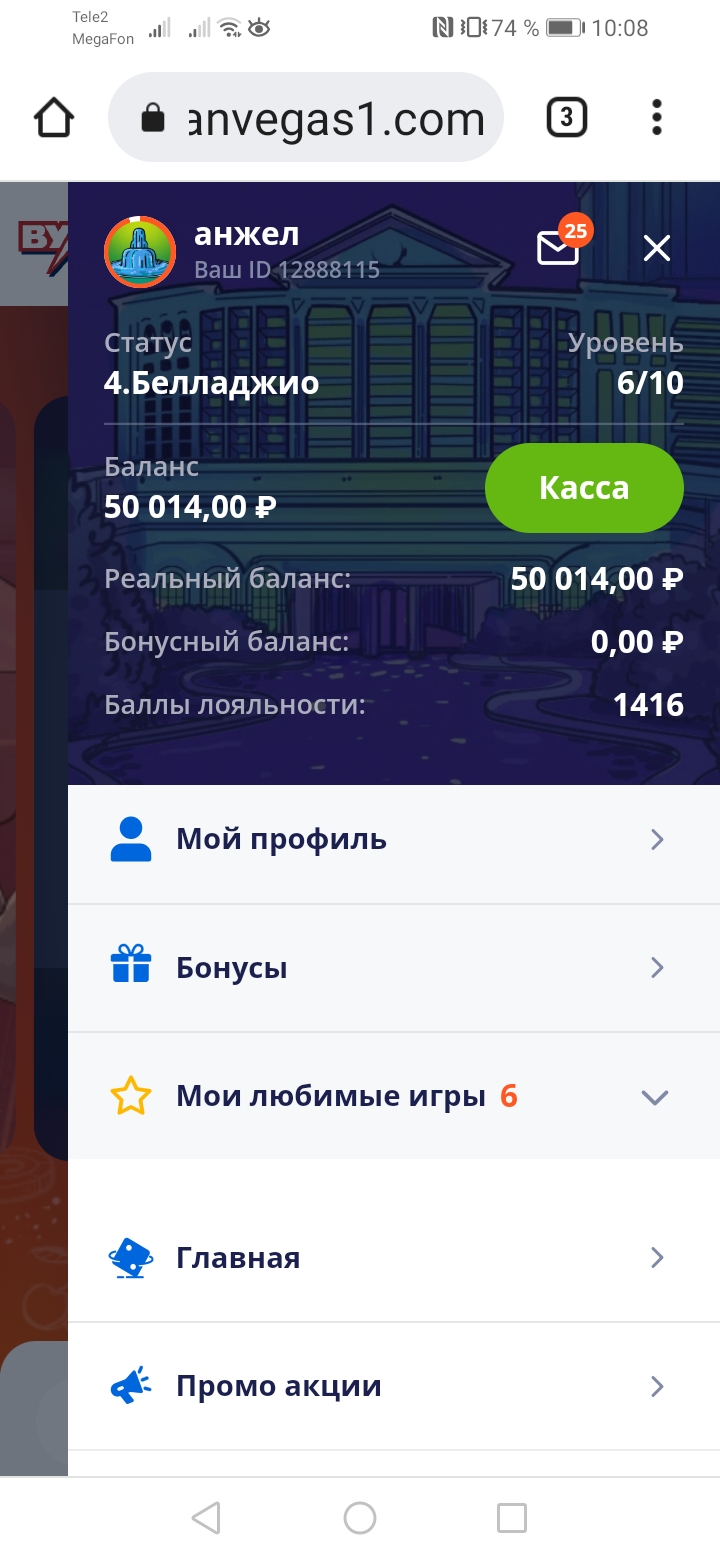The height and width of the screenshot is (1560, 720).
Task: Open the browser three-dot menu
Action: [x=657, y=118]
